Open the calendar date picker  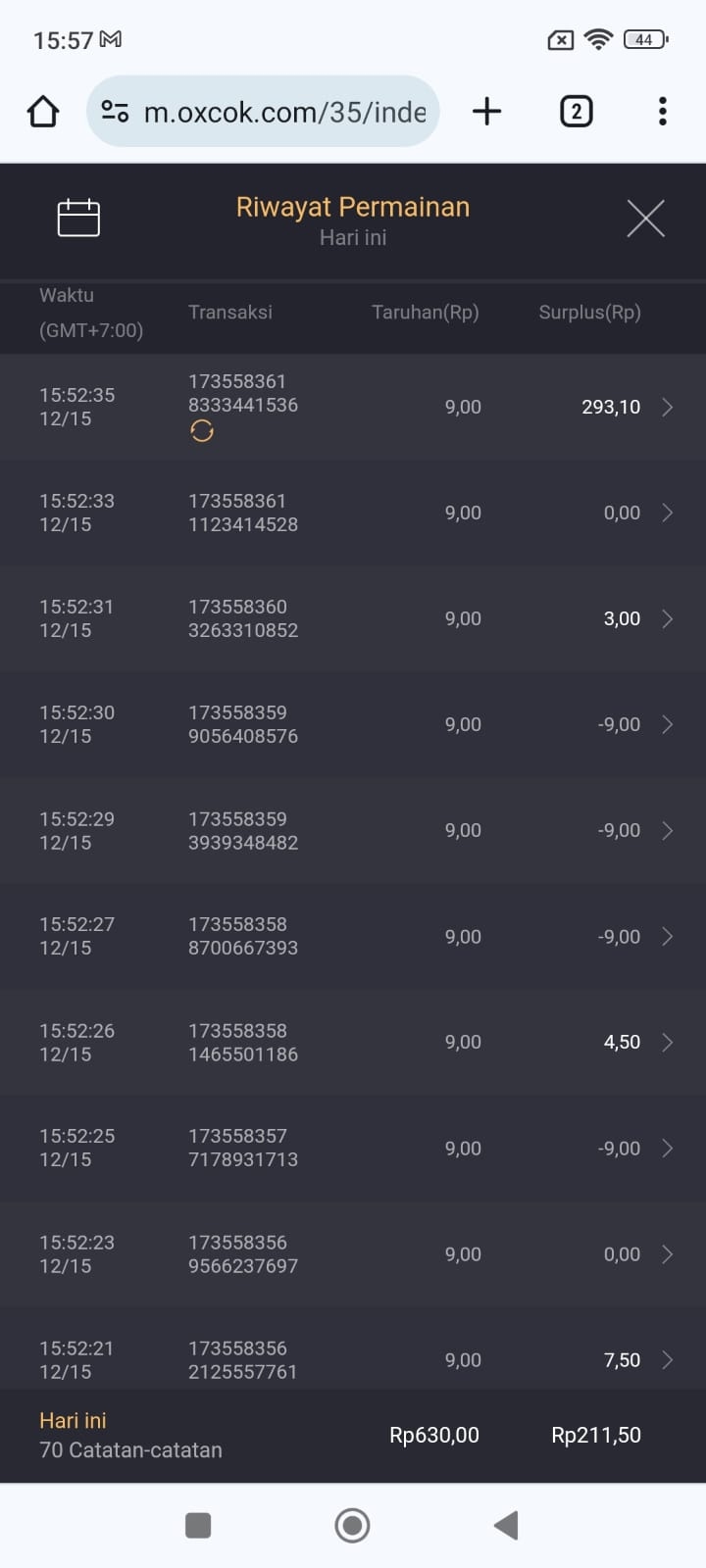click(78, 218)
